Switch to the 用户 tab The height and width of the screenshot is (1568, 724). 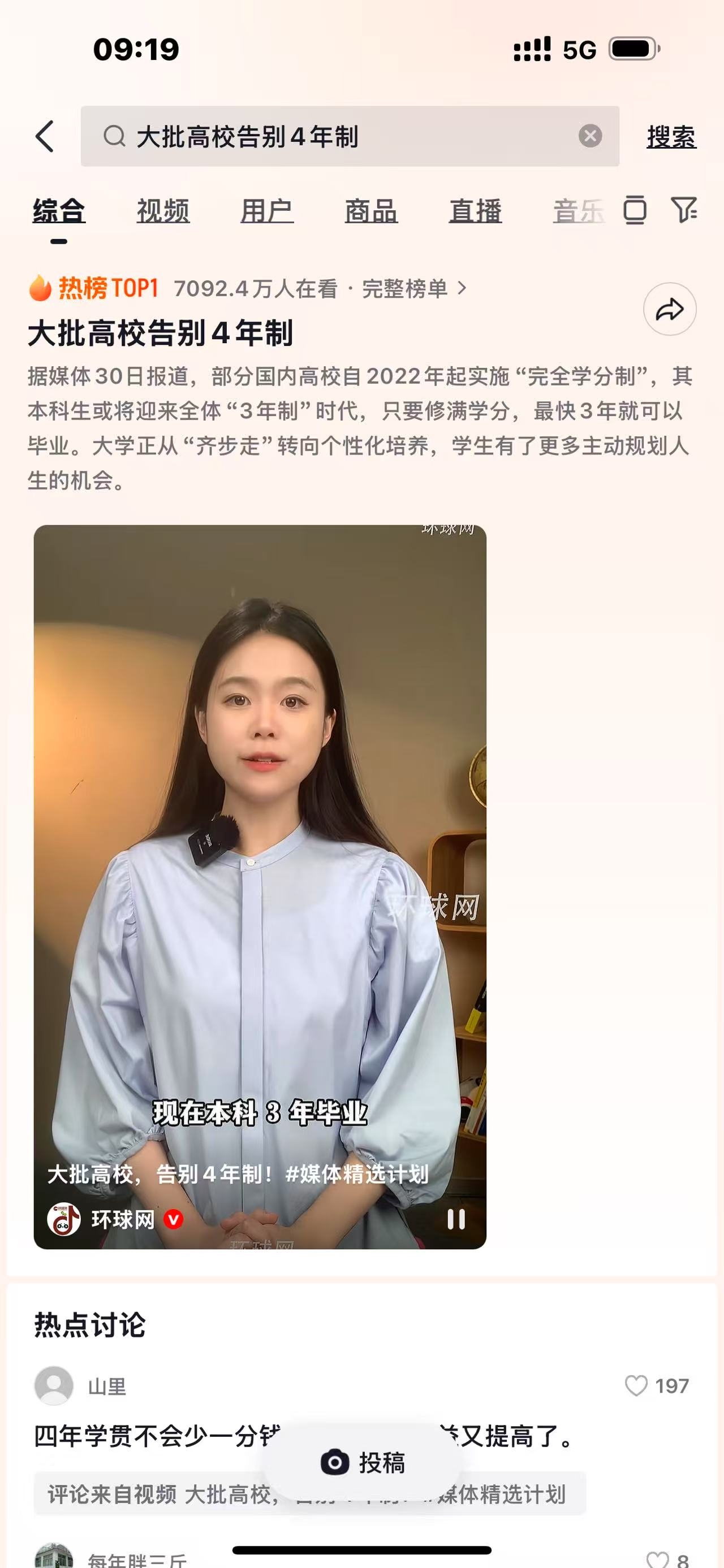267,211
